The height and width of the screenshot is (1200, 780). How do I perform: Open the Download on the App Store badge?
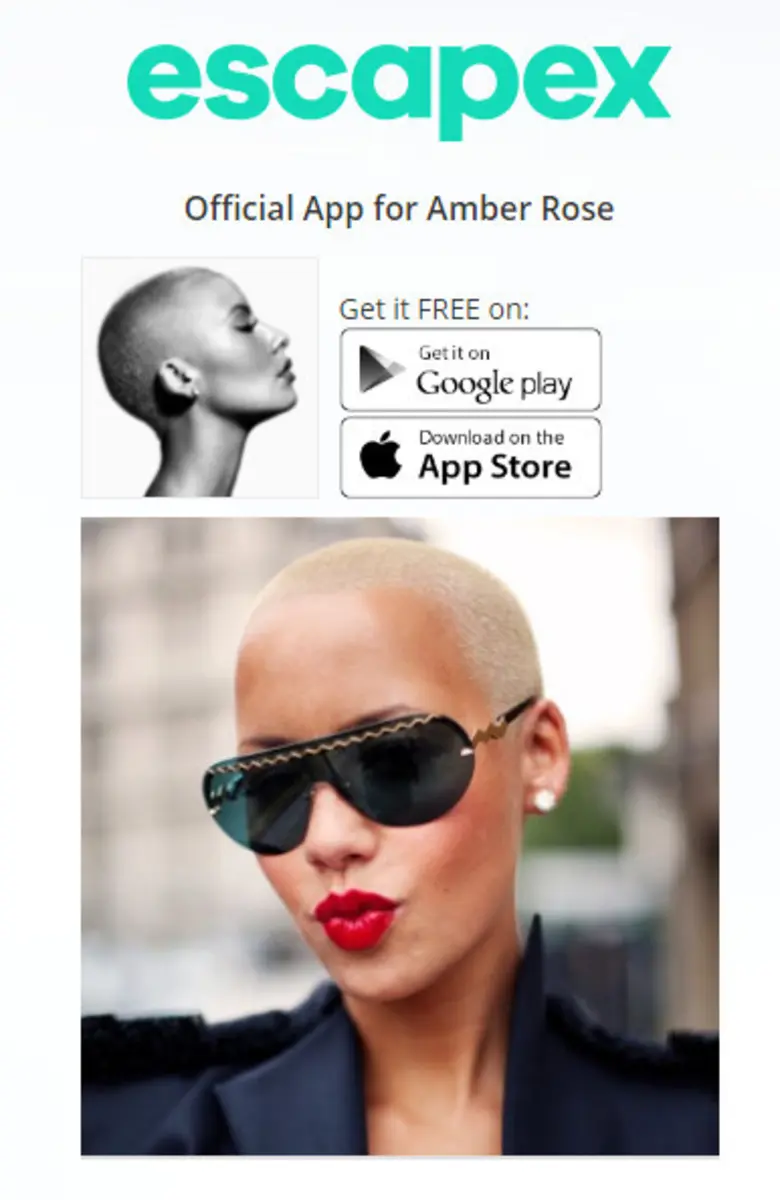point(471,457)
